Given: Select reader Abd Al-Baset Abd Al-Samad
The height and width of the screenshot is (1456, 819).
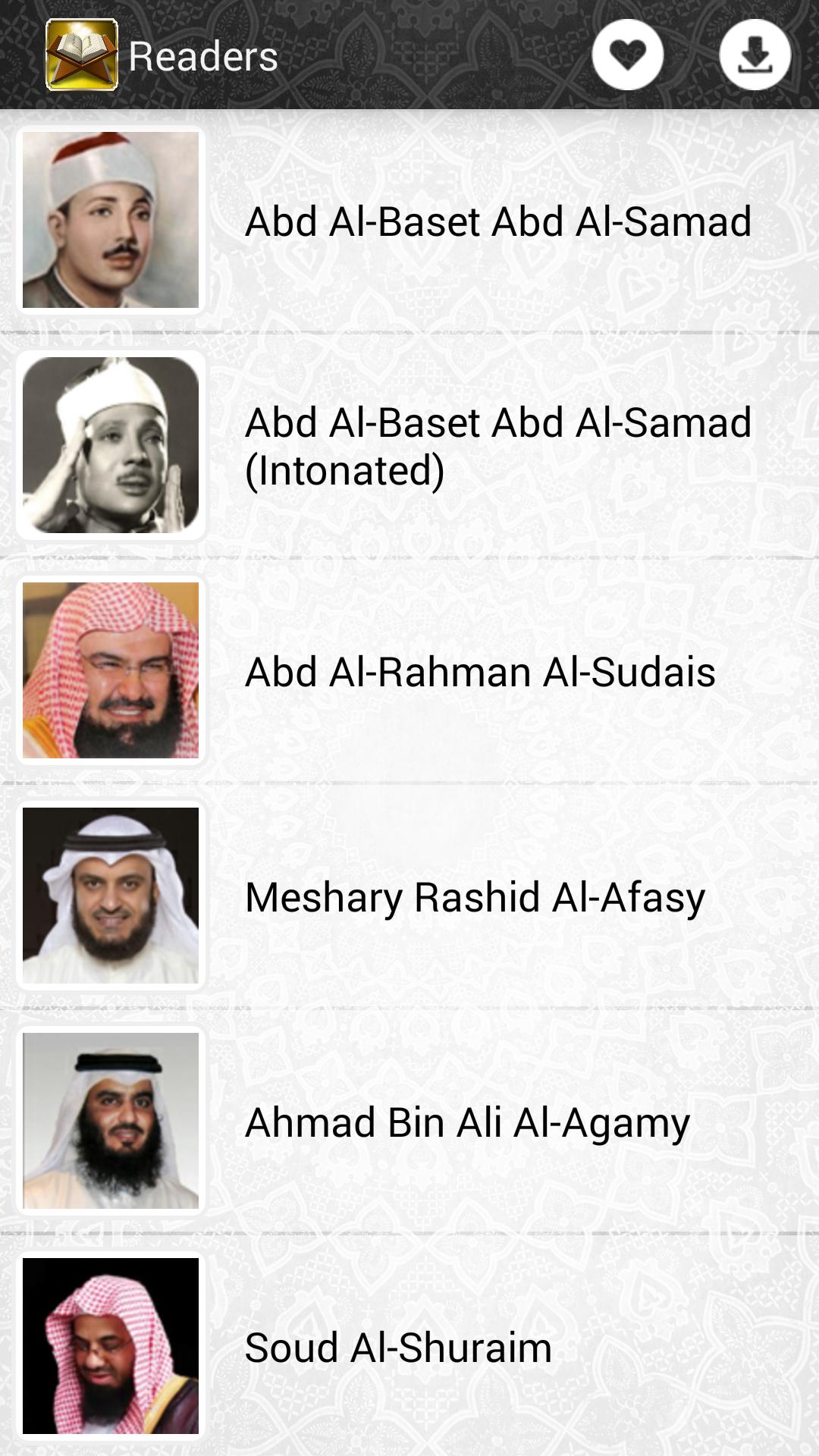Looking at the screenshot, I should pyautogui.click(x=497, y=221).
